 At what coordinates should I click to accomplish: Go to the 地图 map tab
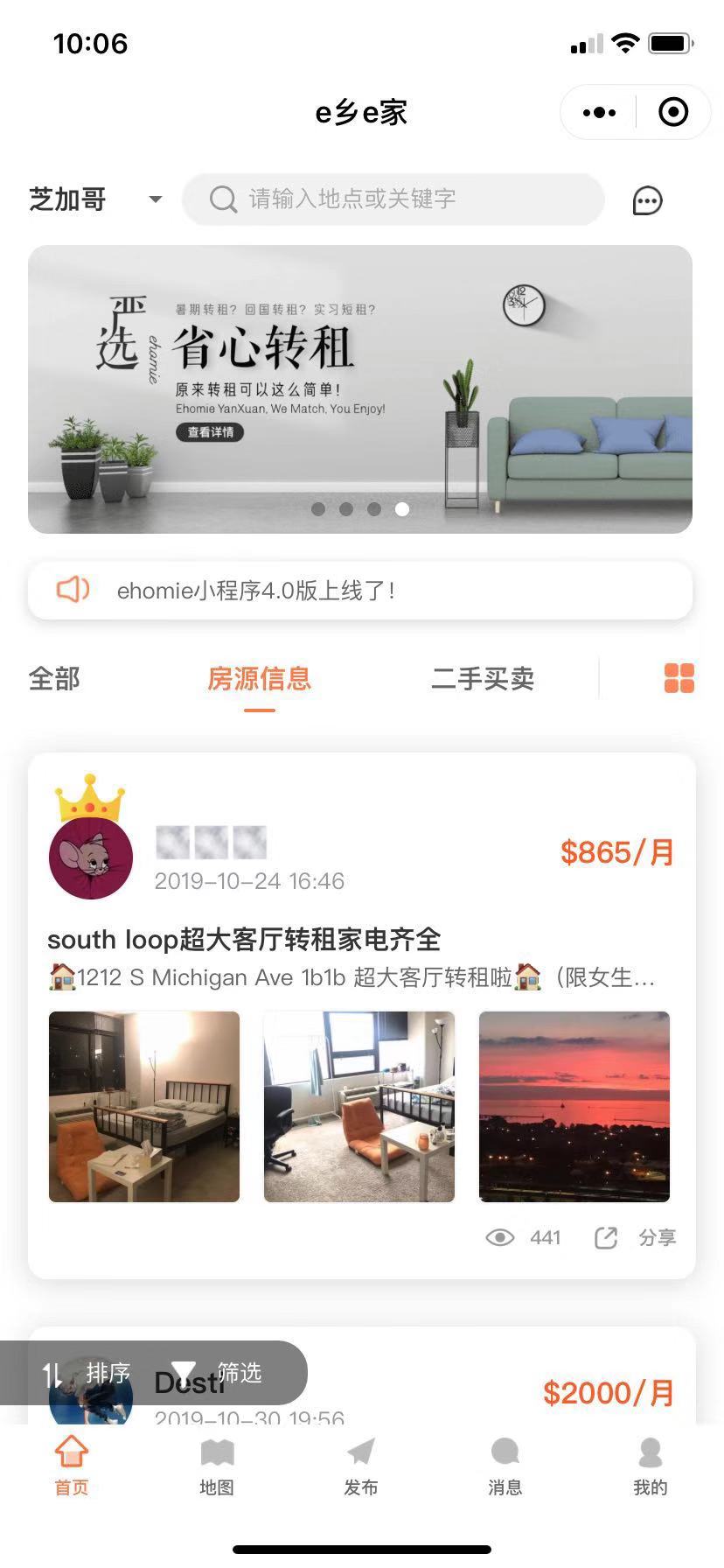217,1466
